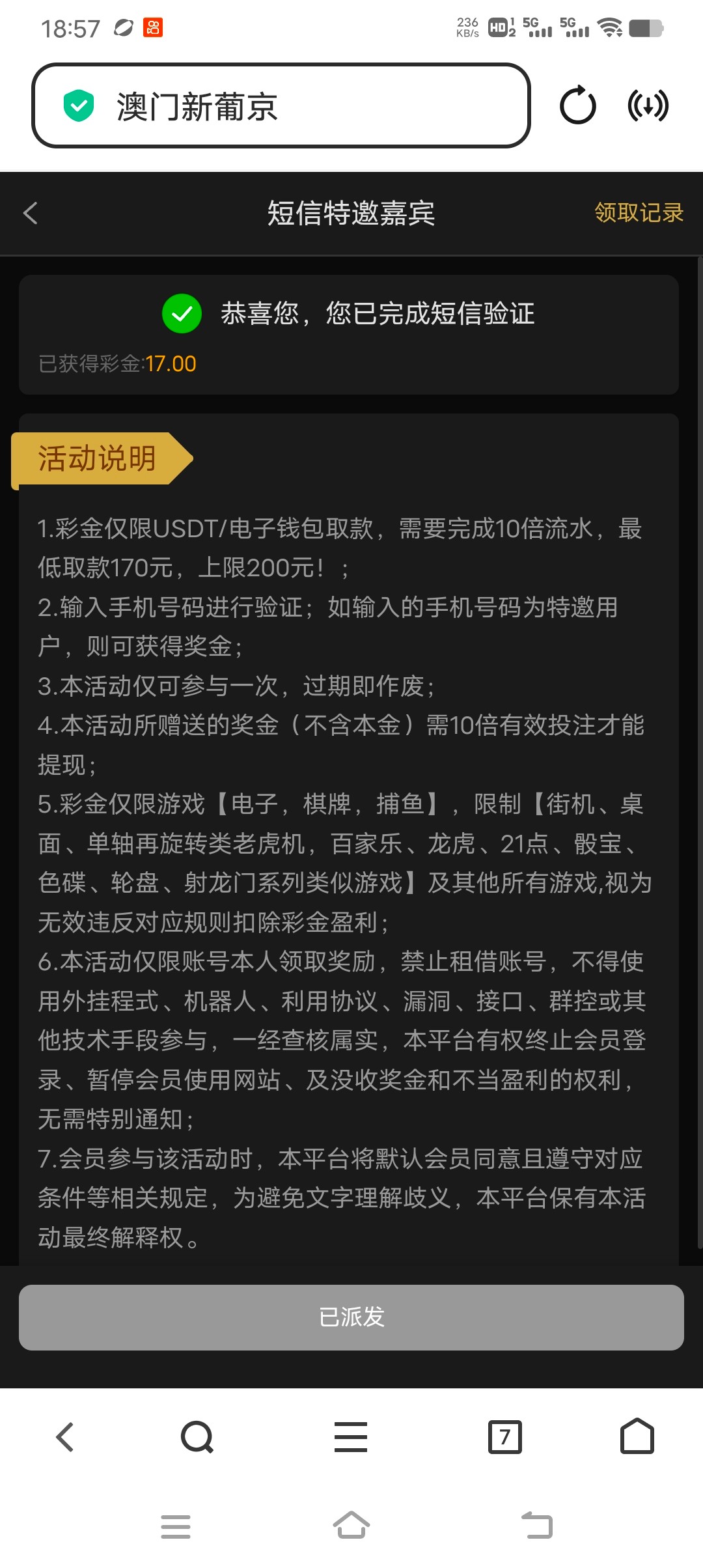Go to the browser home page
Viewport: 703px width, 1568px height.
[x=637, y=1436]
